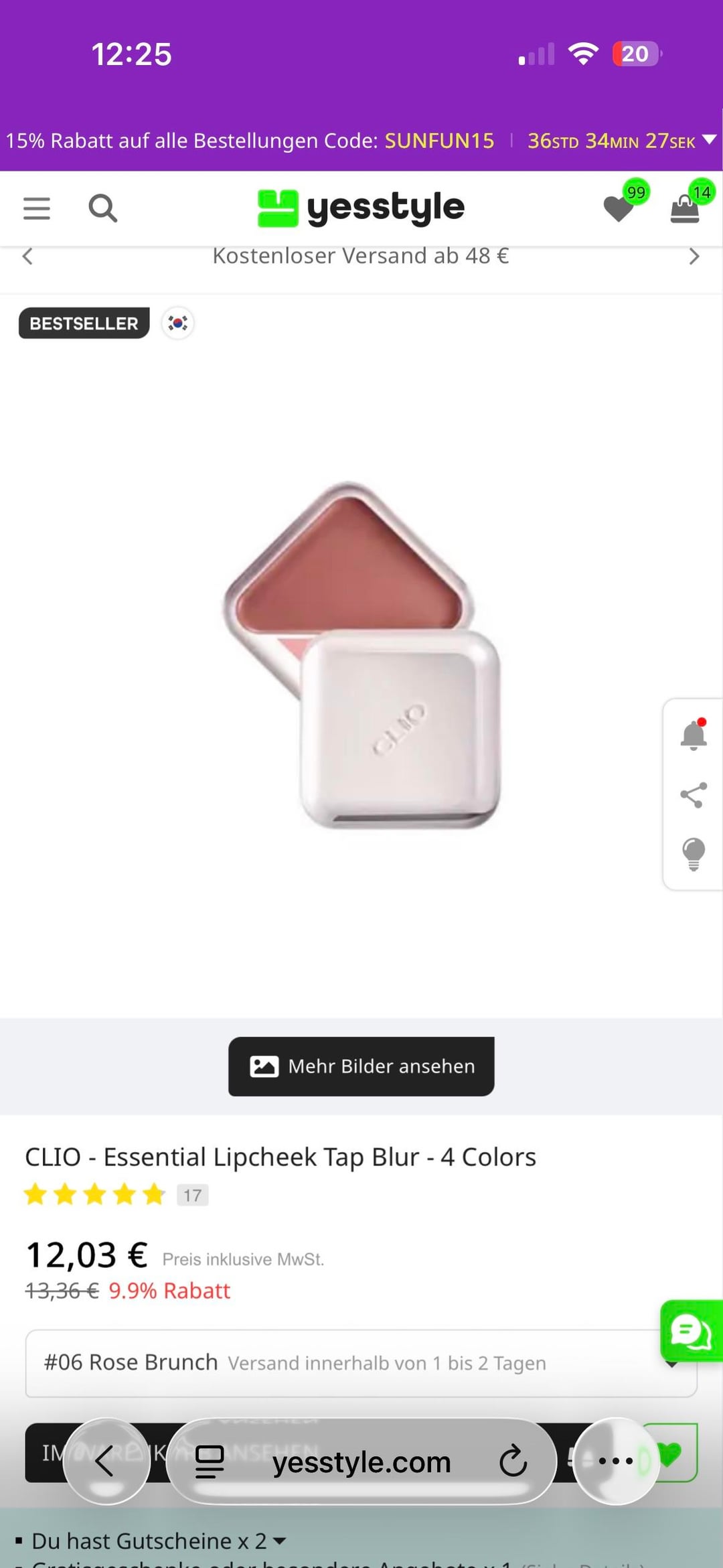Open the search icon
The height and width of the screenshot is (1568, 723).
pyautogui.click(x=102, y=208)
